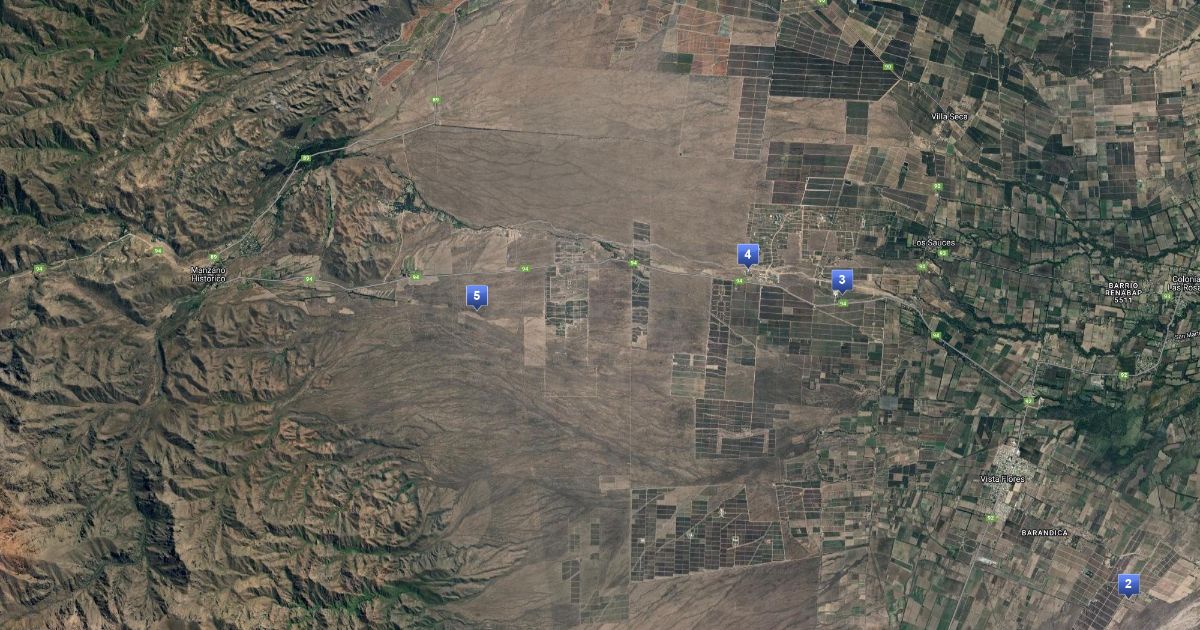Choose map marker number 2
1200x630 pixels.
[1128, 584]
